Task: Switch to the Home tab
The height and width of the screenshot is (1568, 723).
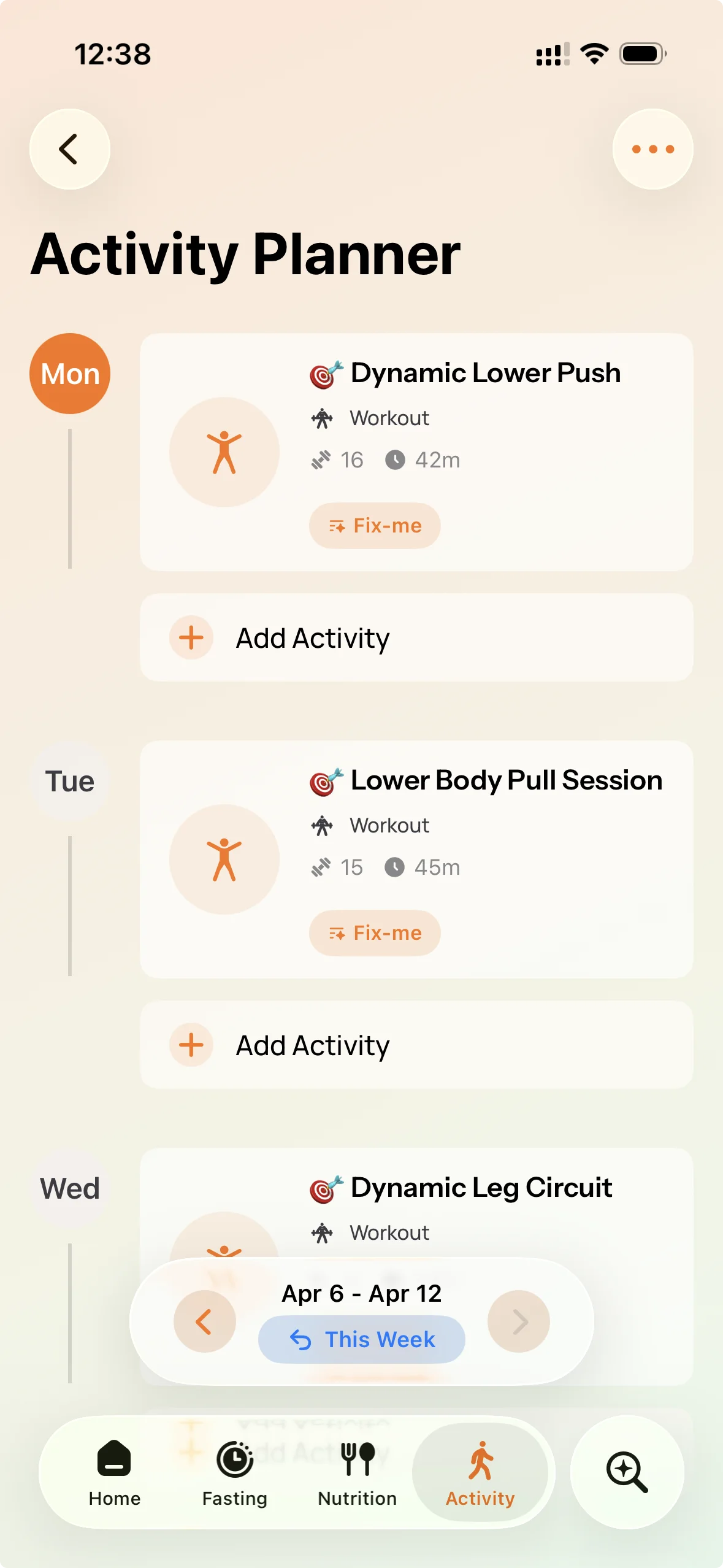Action: coord(113,1472)
